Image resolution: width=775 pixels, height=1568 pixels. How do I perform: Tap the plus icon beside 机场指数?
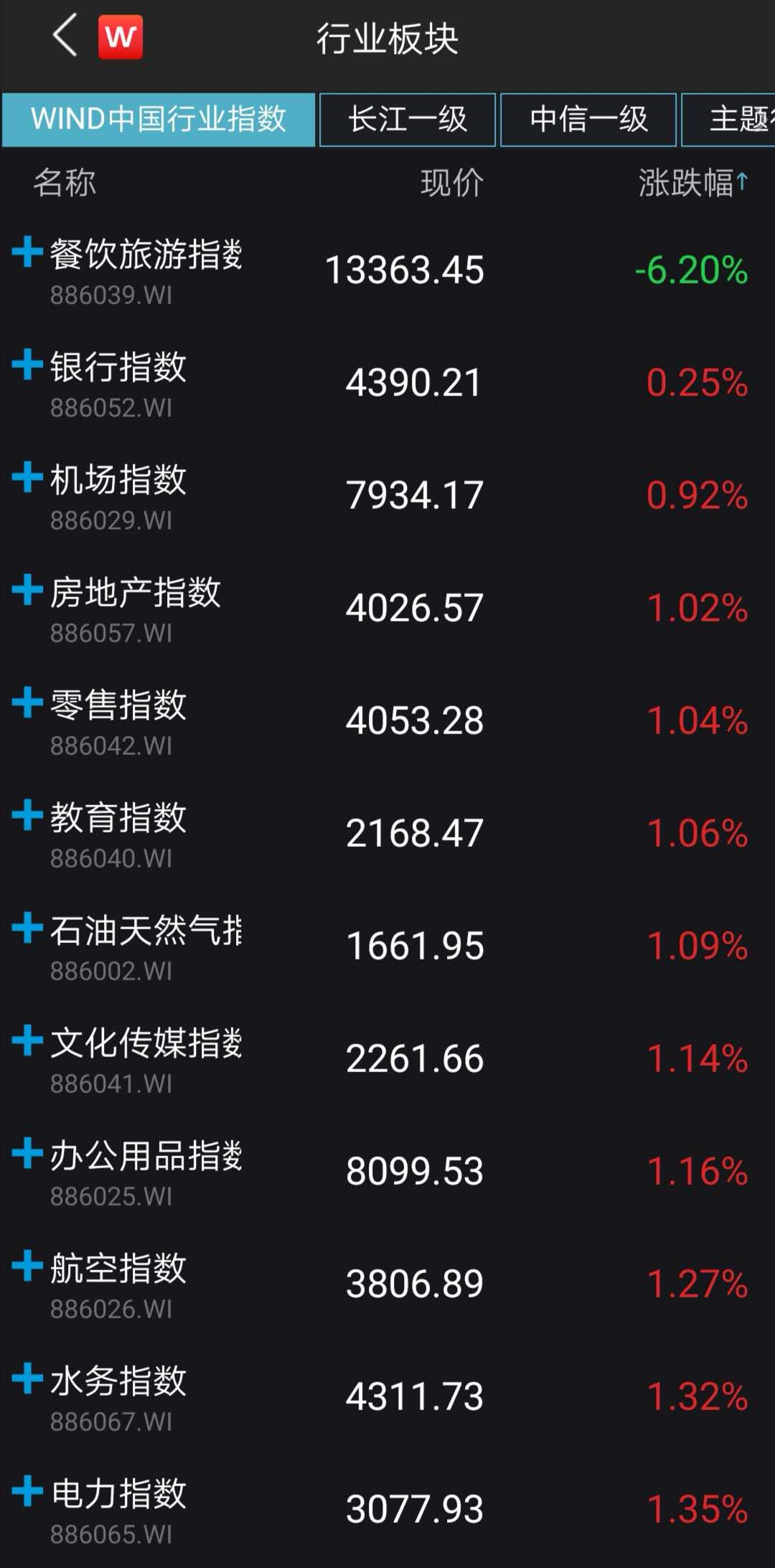[x=27, y=477]
